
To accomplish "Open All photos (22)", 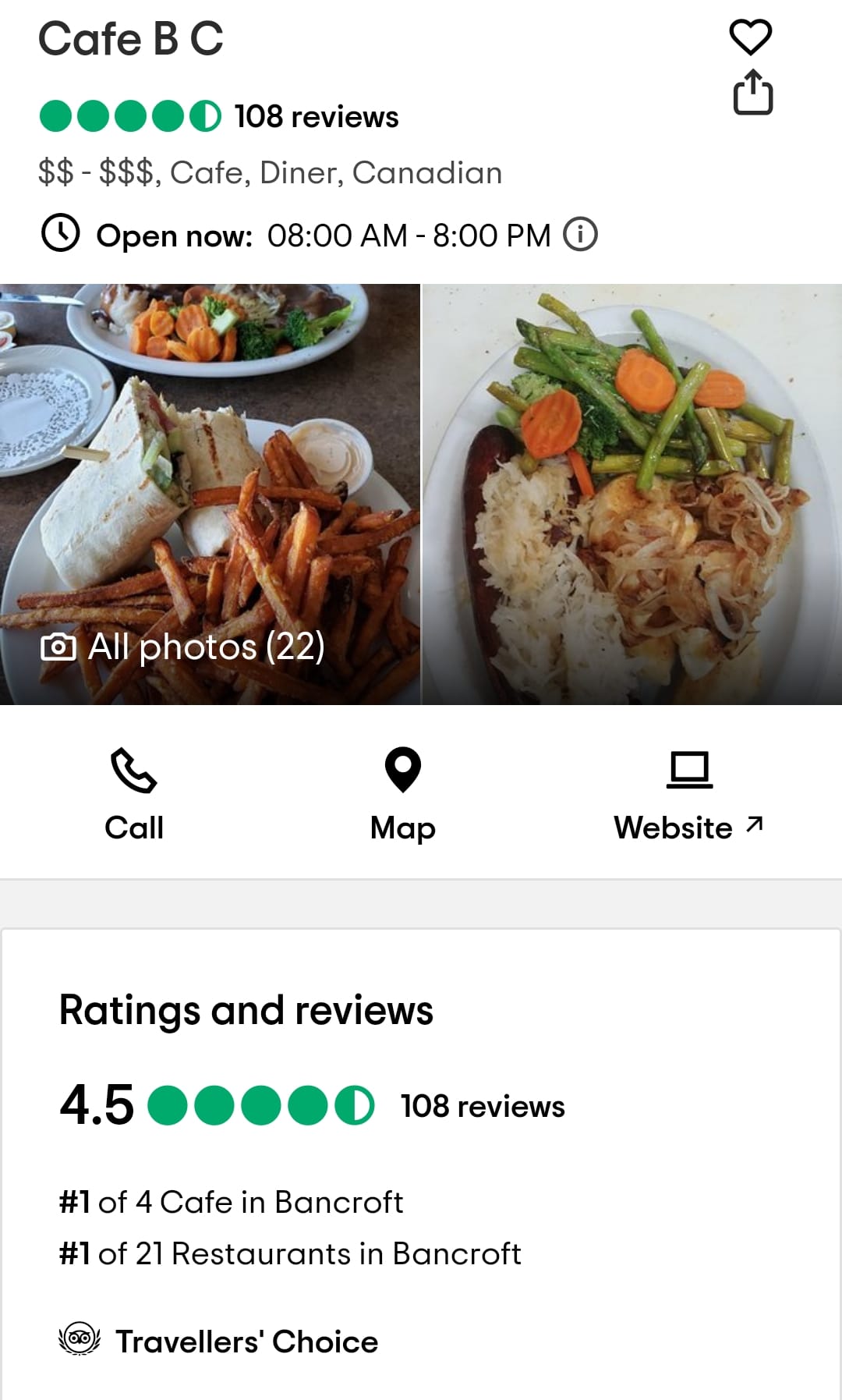I will pos(183,647).
